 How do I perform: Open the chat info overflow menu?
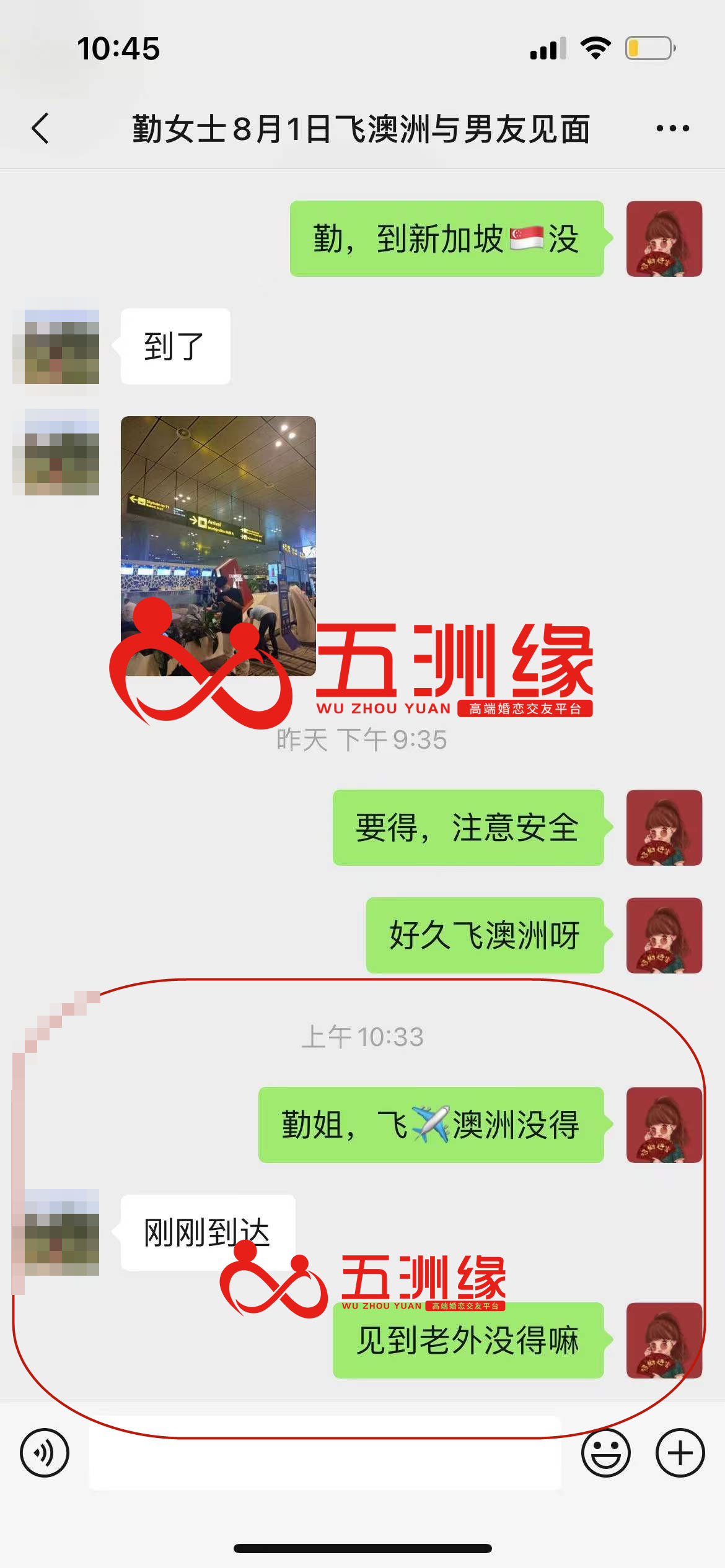point(672,129)
